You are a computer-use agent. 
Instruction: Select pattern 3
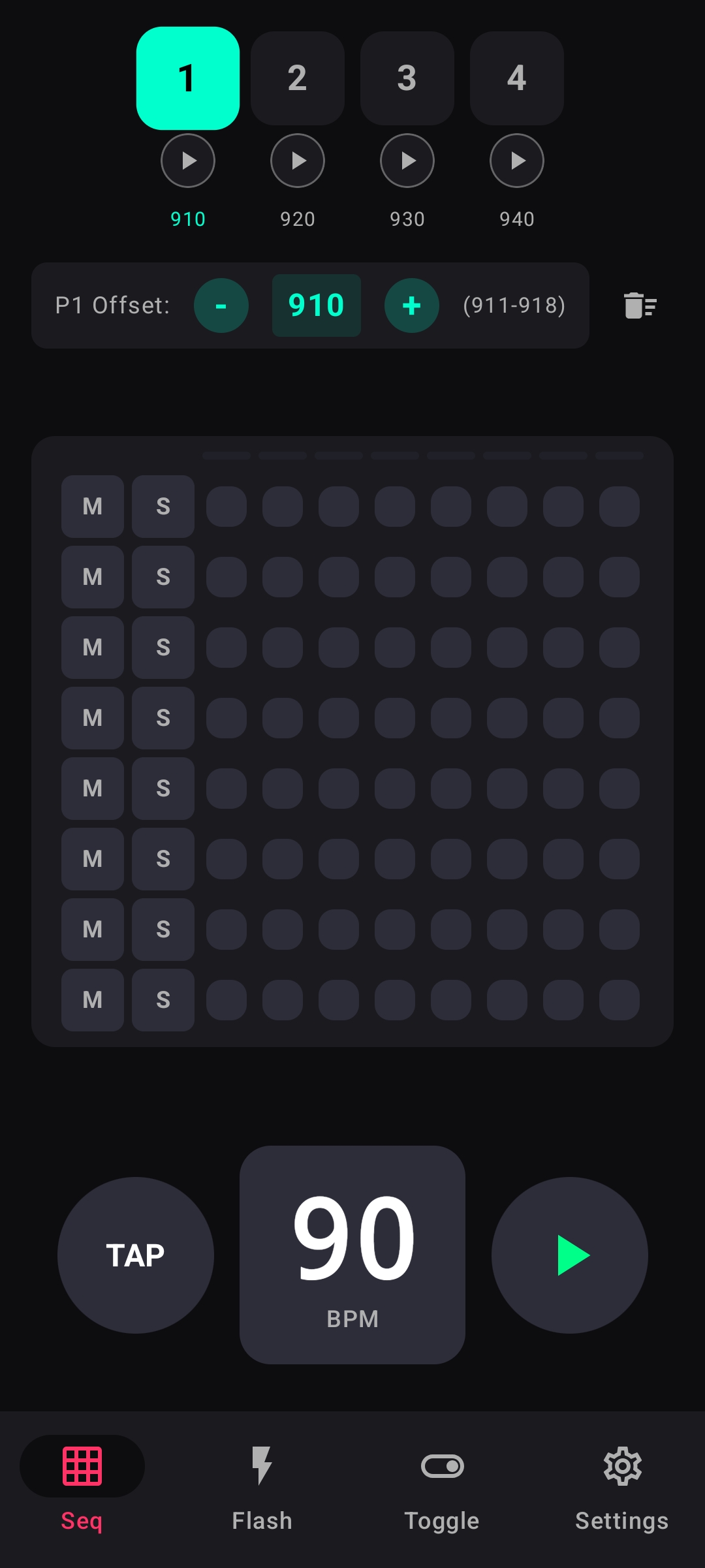click(x=407, y=78)
